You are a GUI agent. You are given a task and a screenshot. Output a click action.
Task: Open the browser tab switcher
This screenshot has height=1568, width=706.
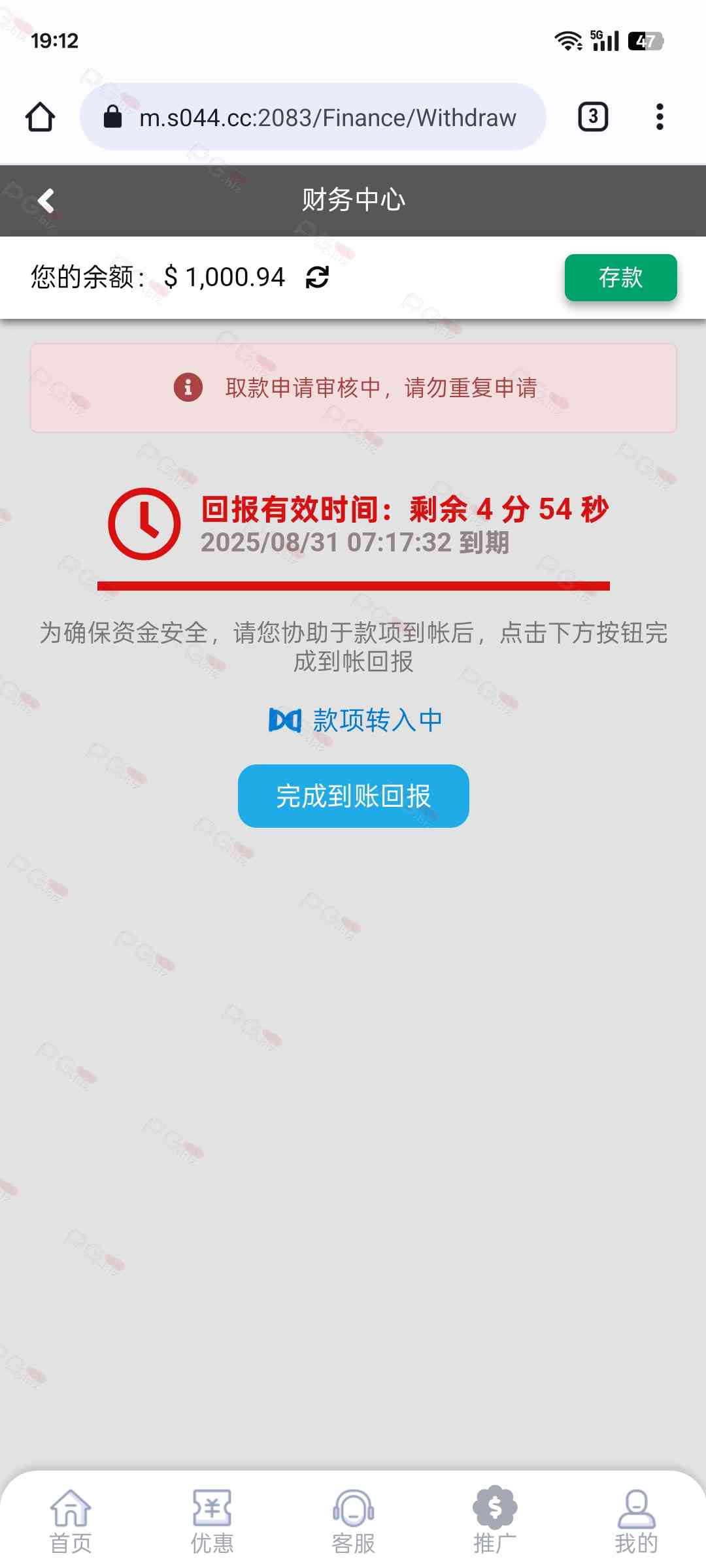pyautogui.click(x=593, y=118)
